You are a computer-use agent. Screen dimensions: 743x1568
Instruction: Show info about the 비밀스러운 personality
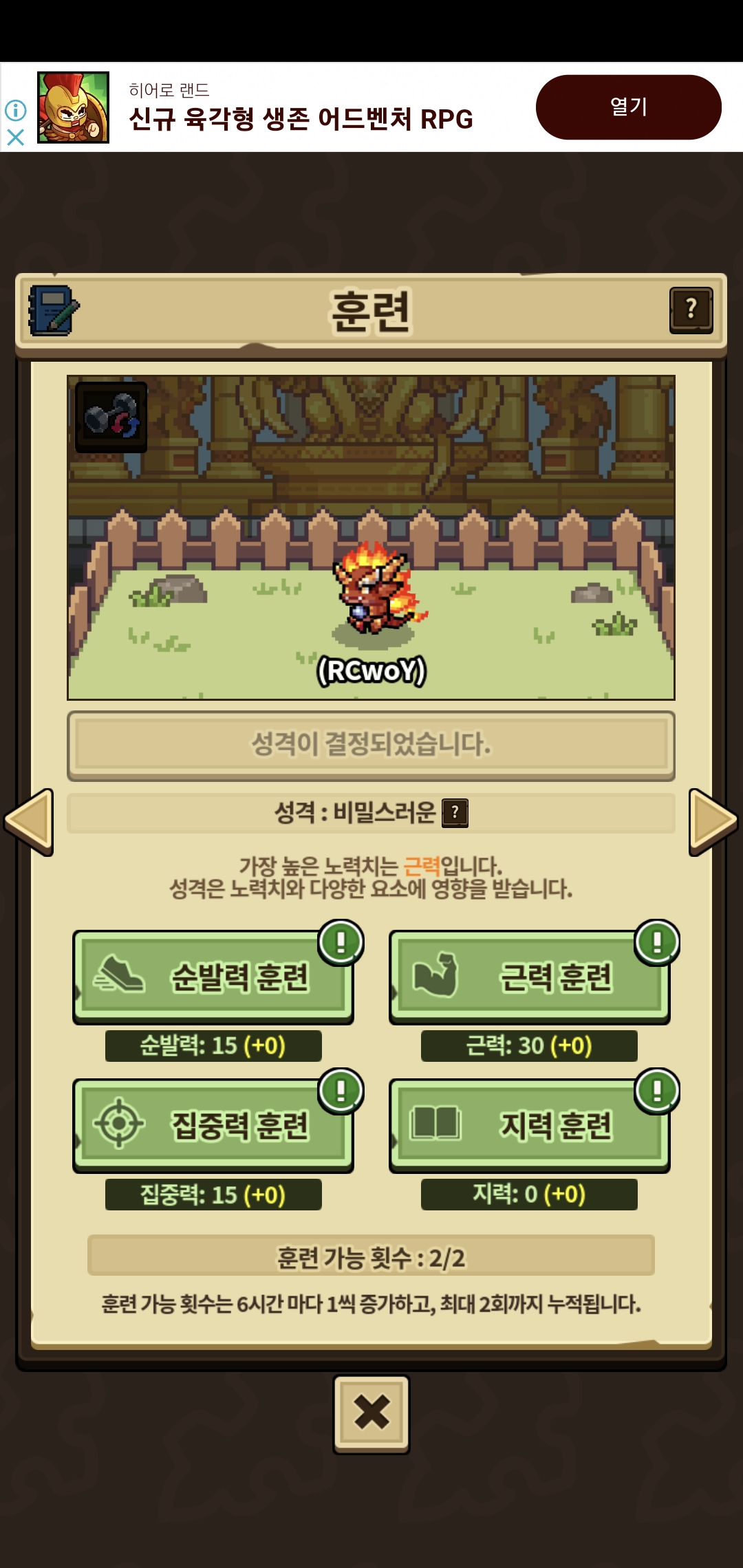coord(455,813)
